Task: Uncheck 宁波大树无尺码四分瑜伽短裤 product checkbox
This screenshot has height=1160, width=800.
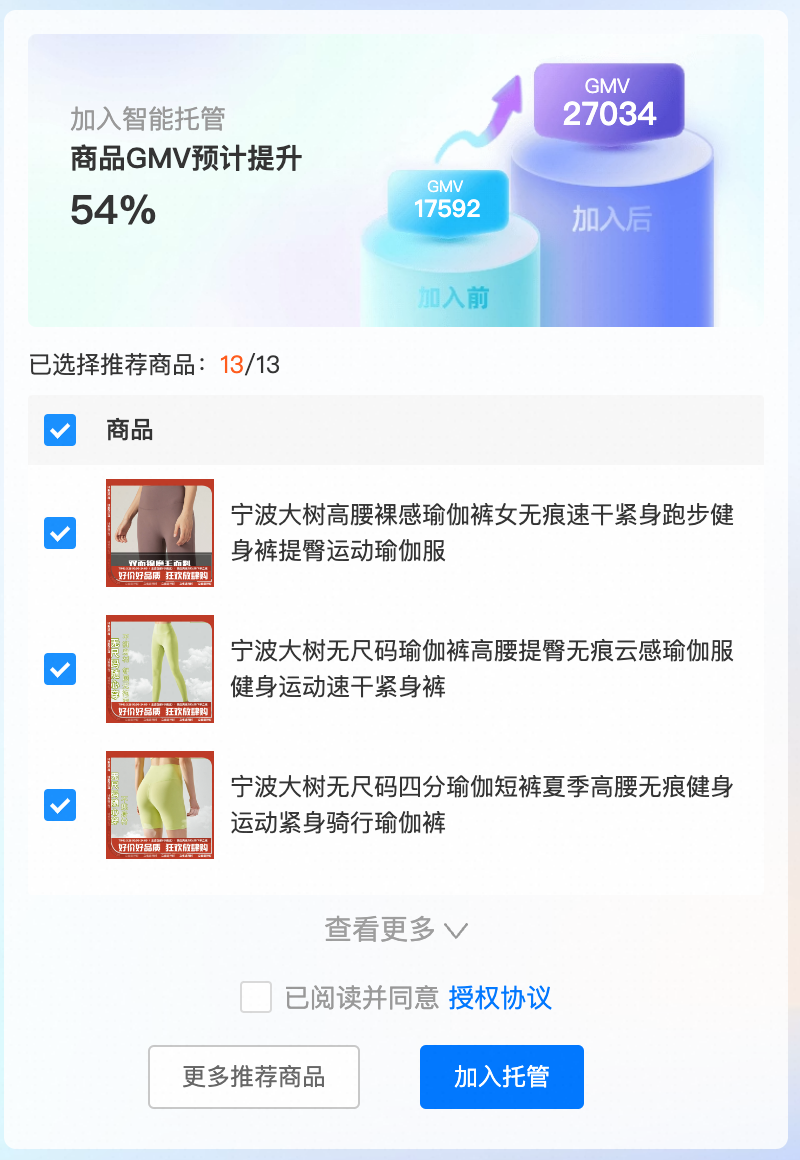Action: click(x=60, y=804)
